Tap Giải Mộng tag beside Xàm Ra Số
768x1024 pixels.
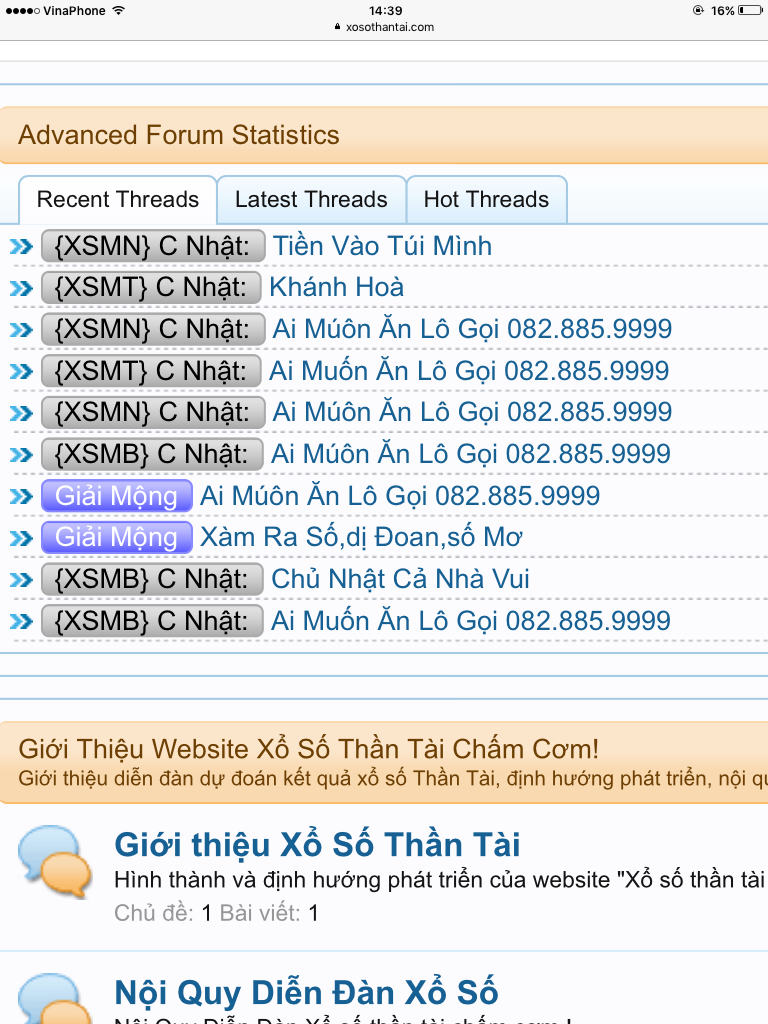tap(116, 538)
